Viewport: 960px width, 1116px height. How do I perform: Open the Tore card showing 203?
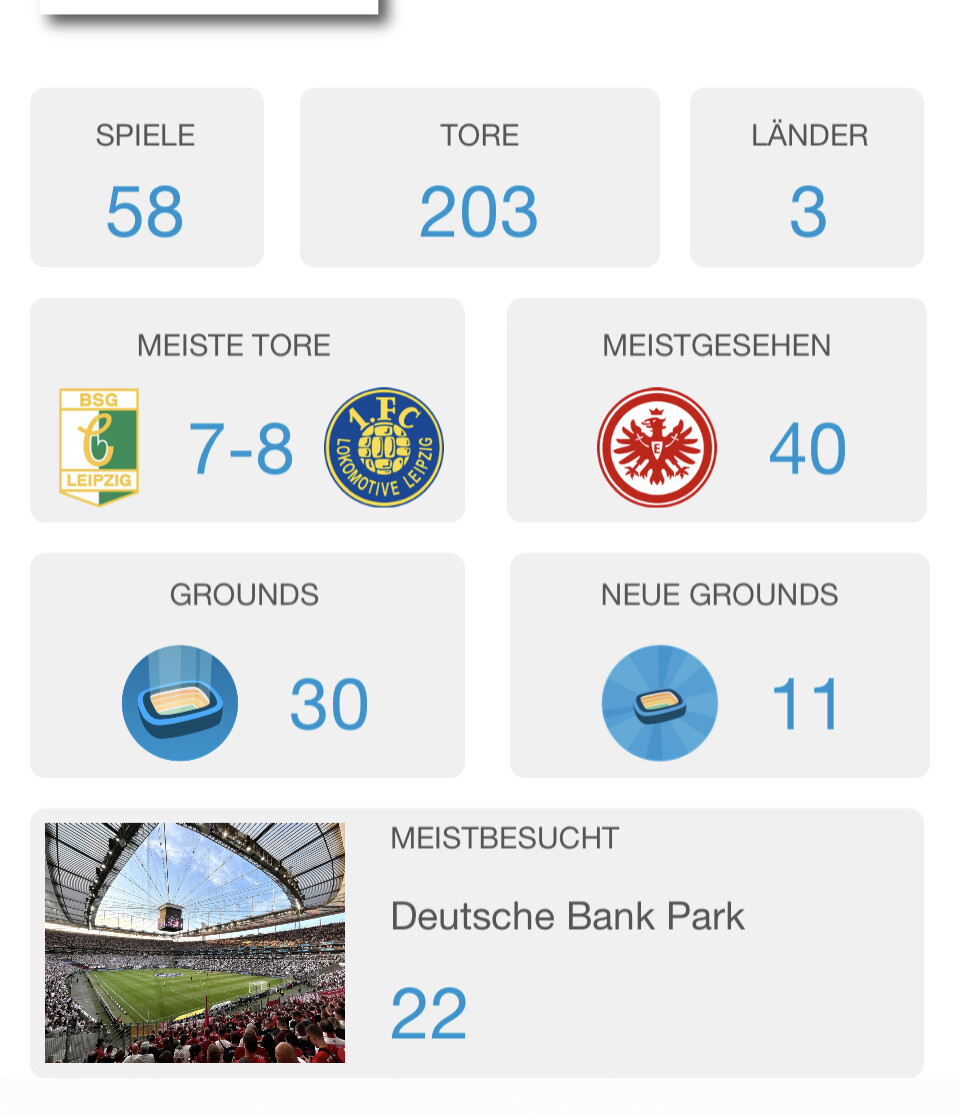479,178
